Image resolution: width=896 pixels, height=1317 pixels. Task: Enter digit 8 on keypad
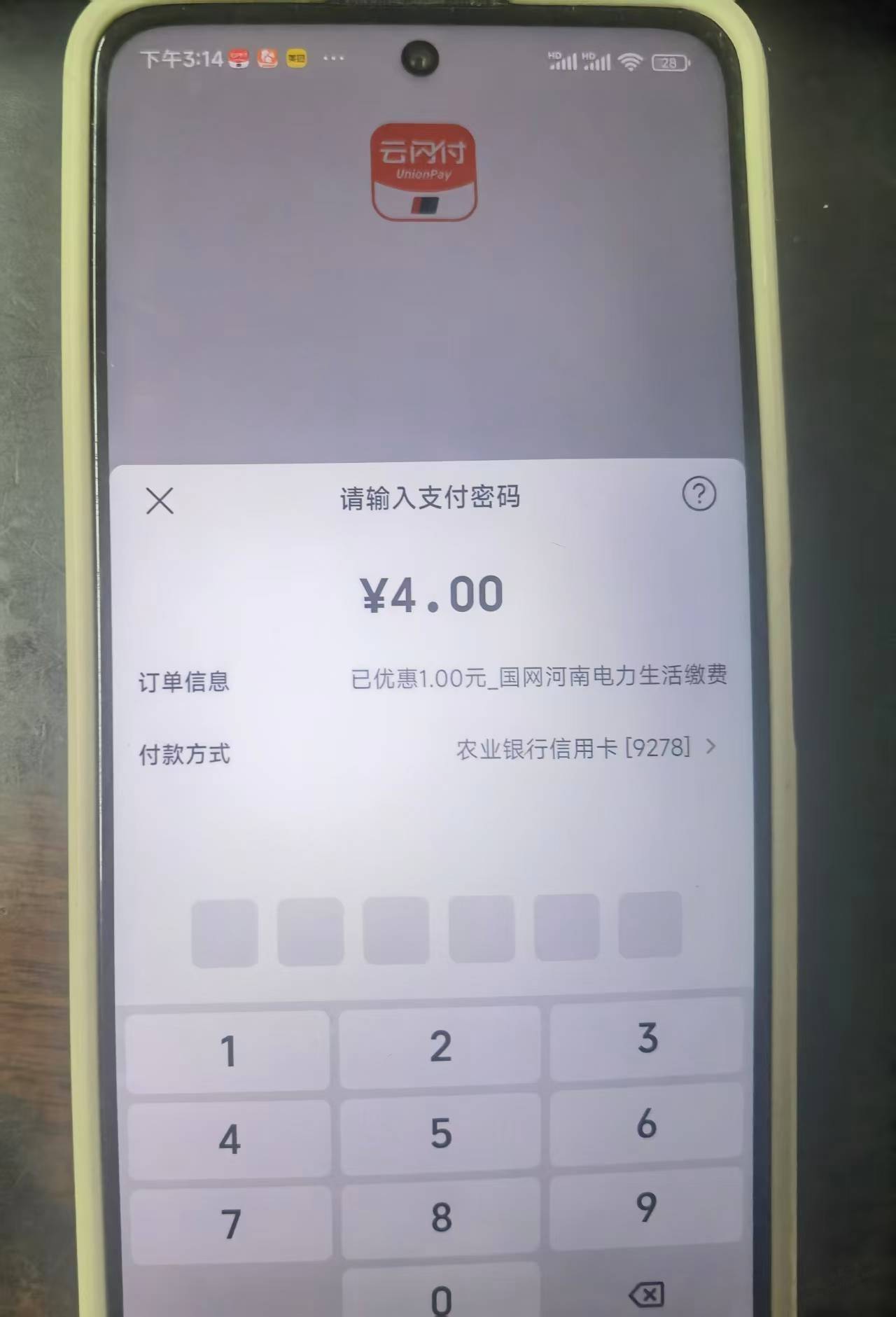441,1217
